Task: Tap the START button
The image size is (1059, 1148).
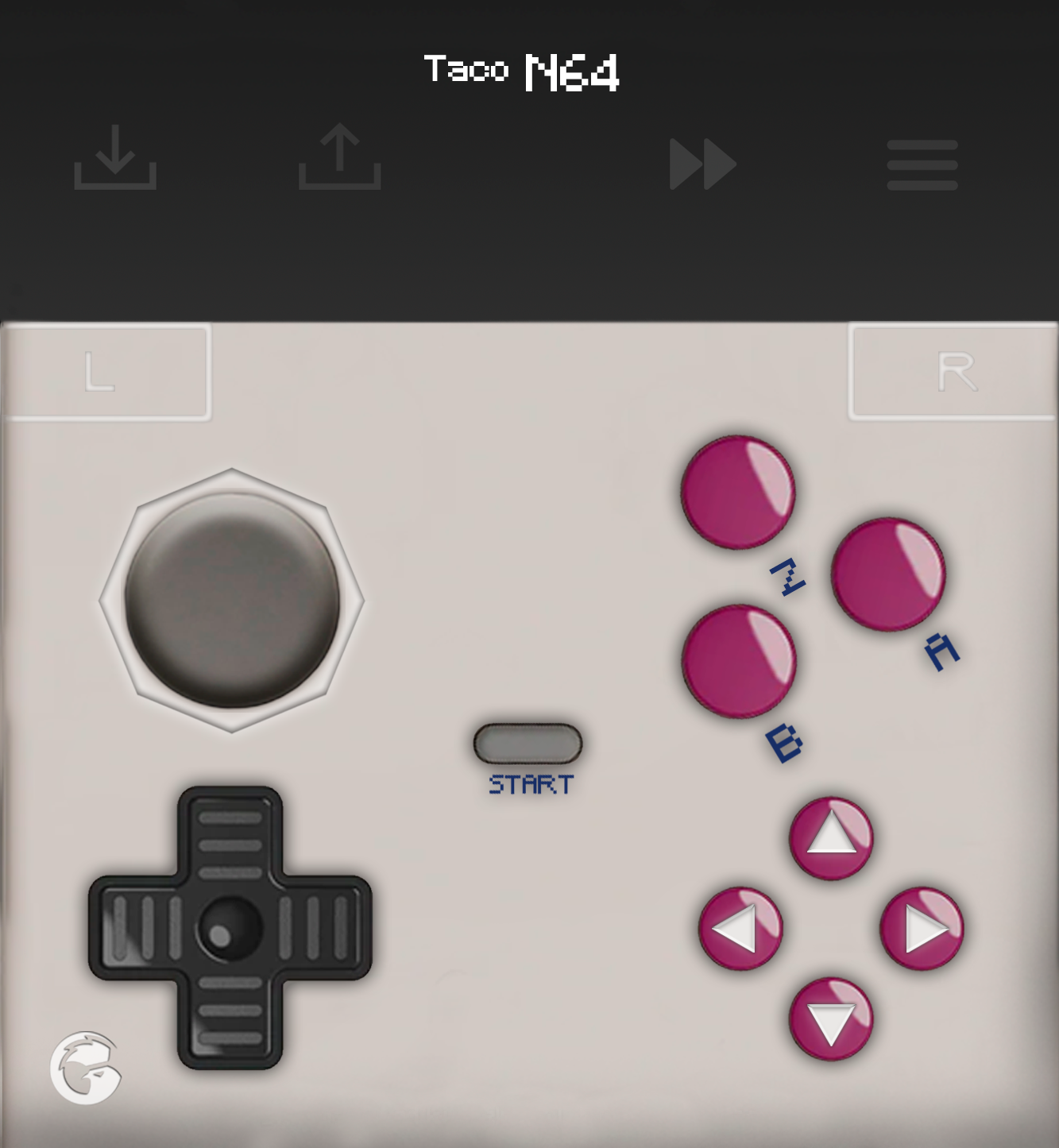Action: click(528, 744)
